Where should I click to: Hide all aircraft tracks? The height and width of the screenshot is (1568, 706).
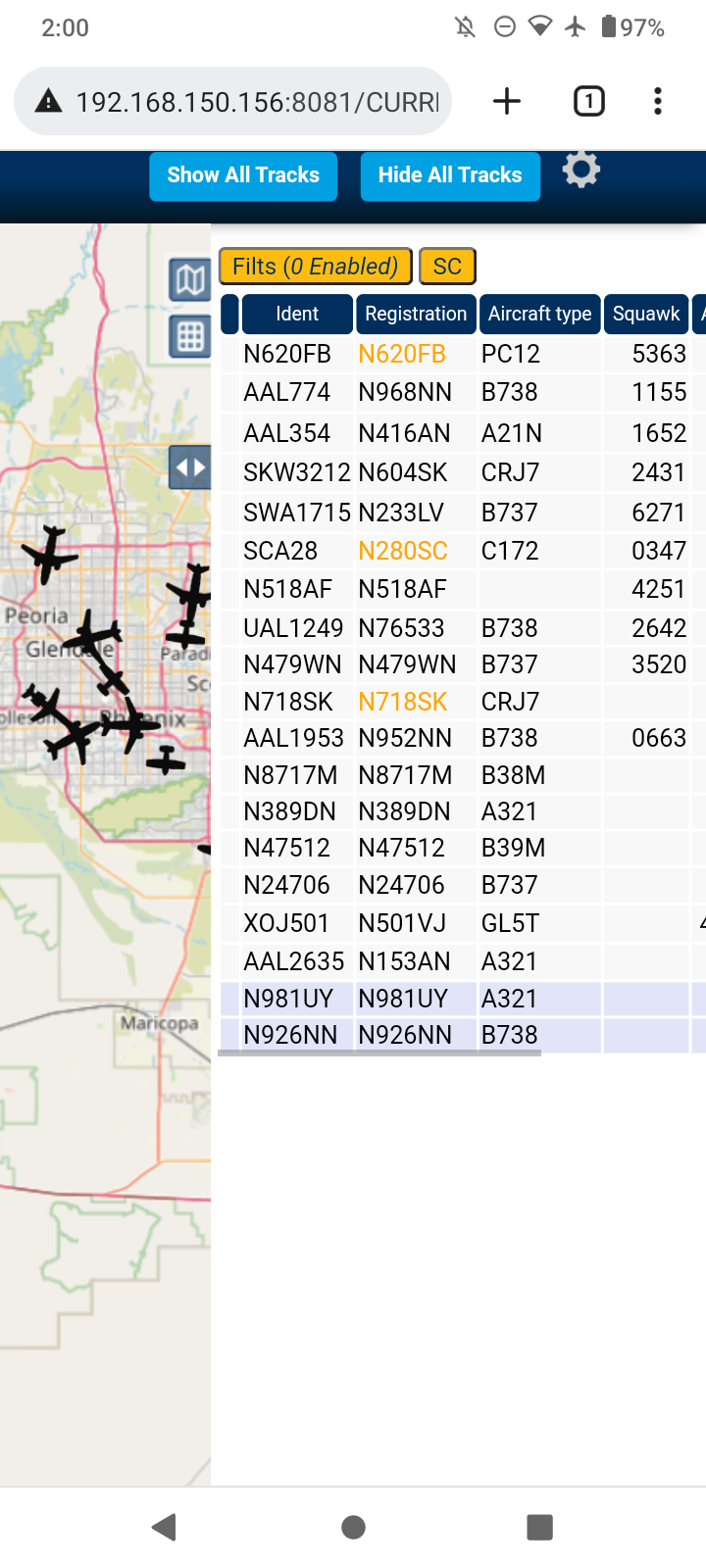[x=450, y=175]
